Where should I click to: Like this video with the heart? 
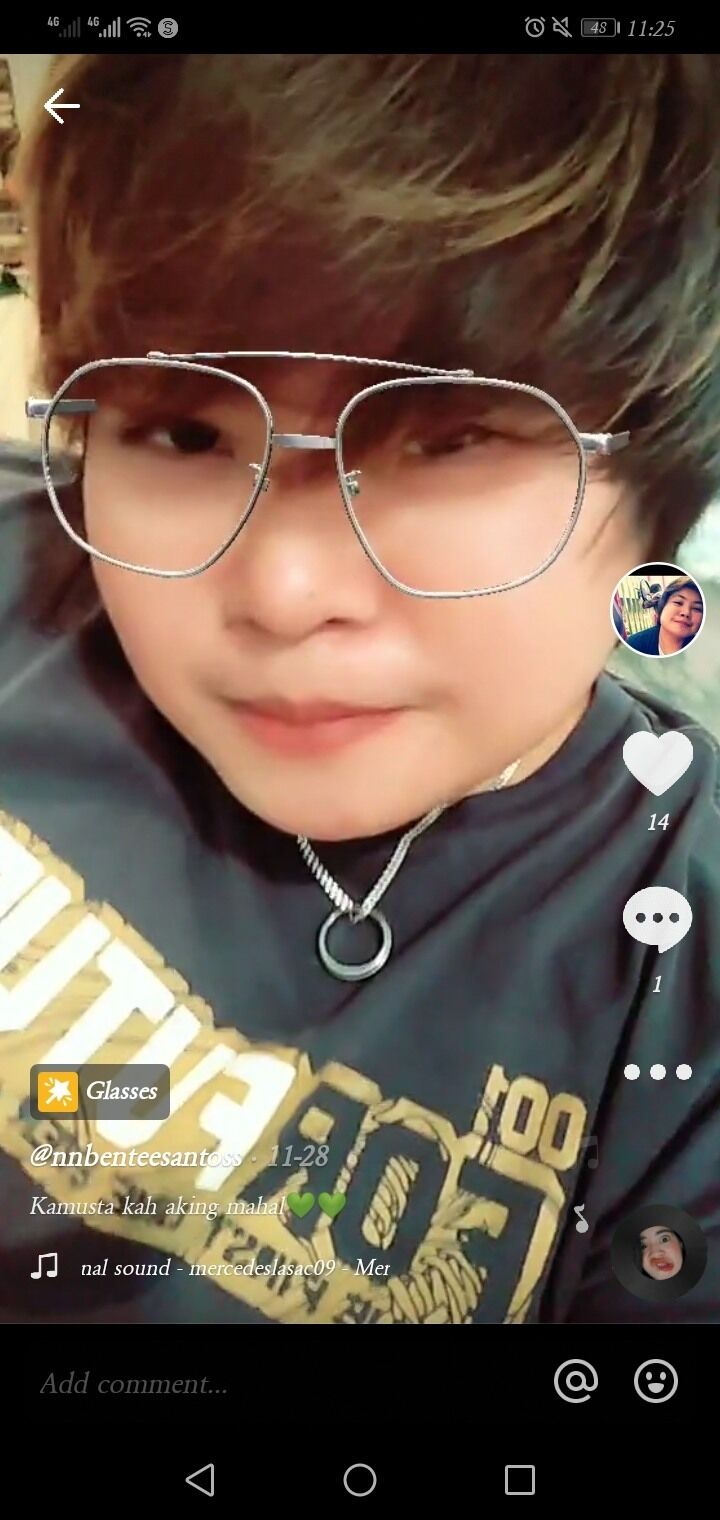(657, 763)
